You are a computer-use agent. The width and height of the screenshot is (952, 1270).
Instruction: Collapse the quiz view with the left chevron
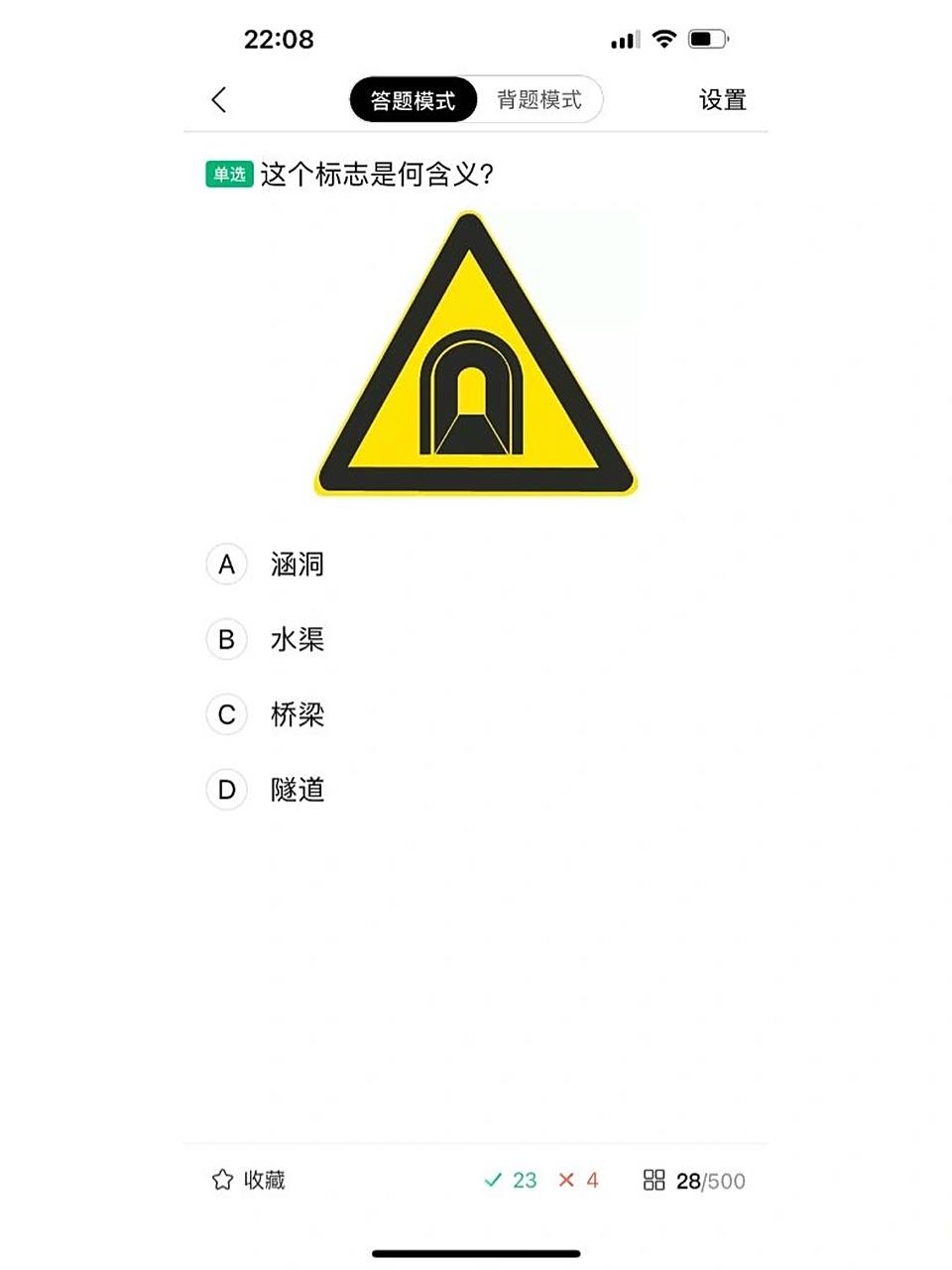pyautogui.click(x=218, y=99)
